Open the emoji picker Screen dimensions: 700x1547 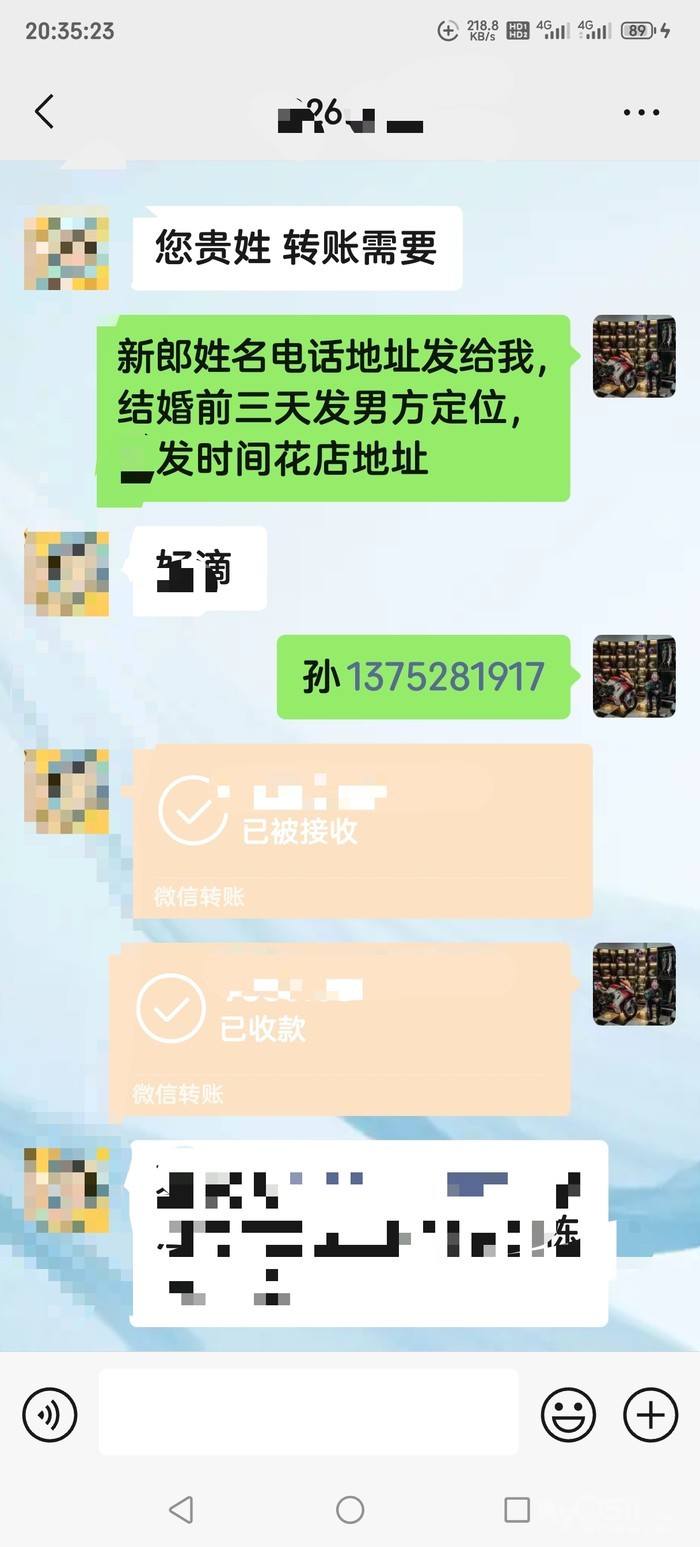pyautogui.click(x=568, y=1414)
